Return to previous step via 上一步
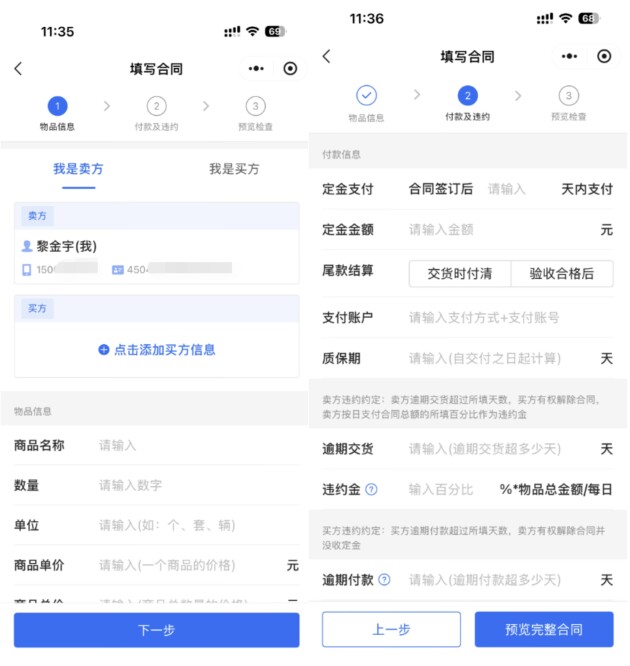This screenshot has height=666, width=630. [x=391, y=629]
